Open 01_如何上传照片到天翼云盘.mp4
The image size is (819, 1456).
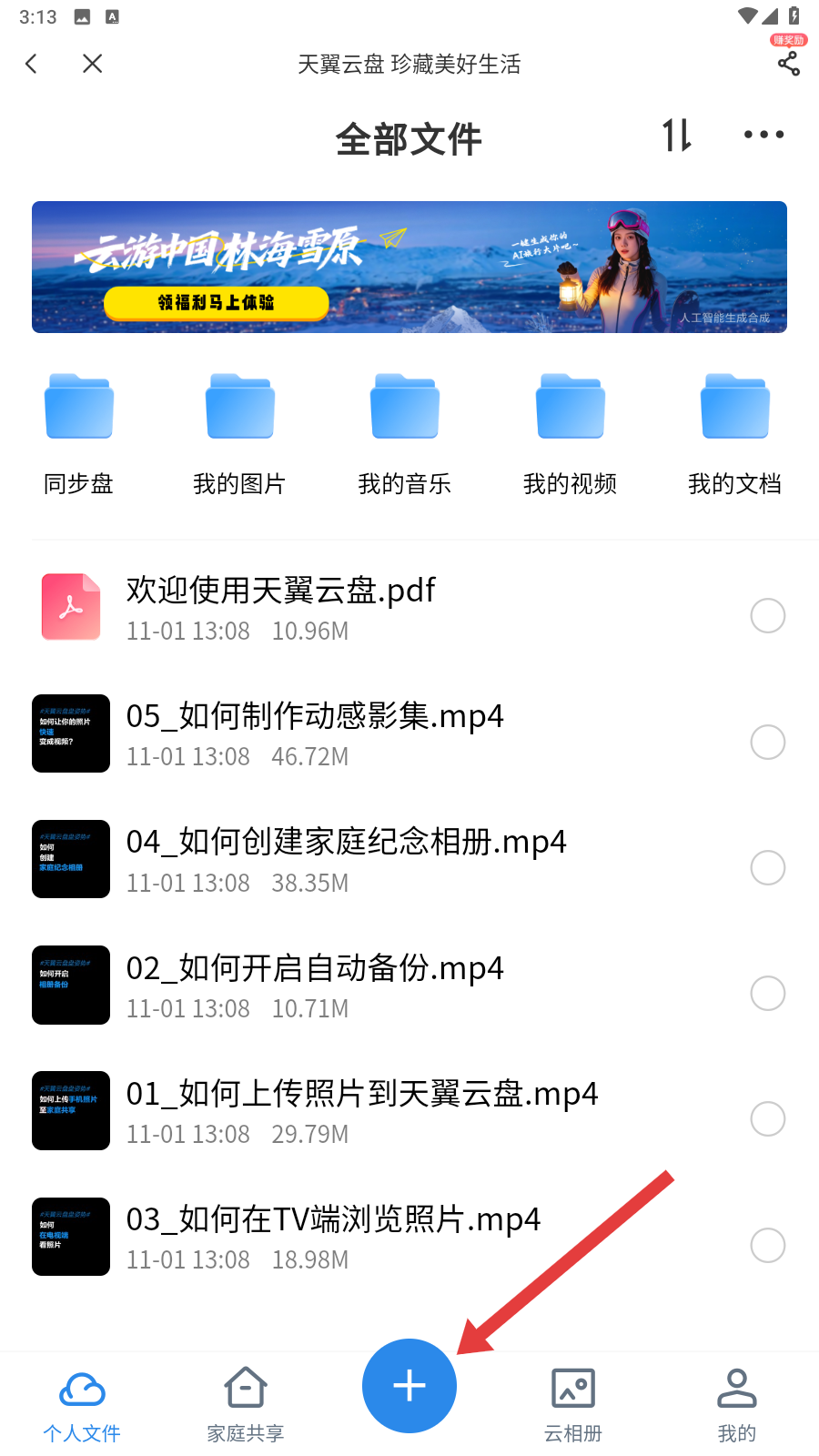(x=361, y=1110)
